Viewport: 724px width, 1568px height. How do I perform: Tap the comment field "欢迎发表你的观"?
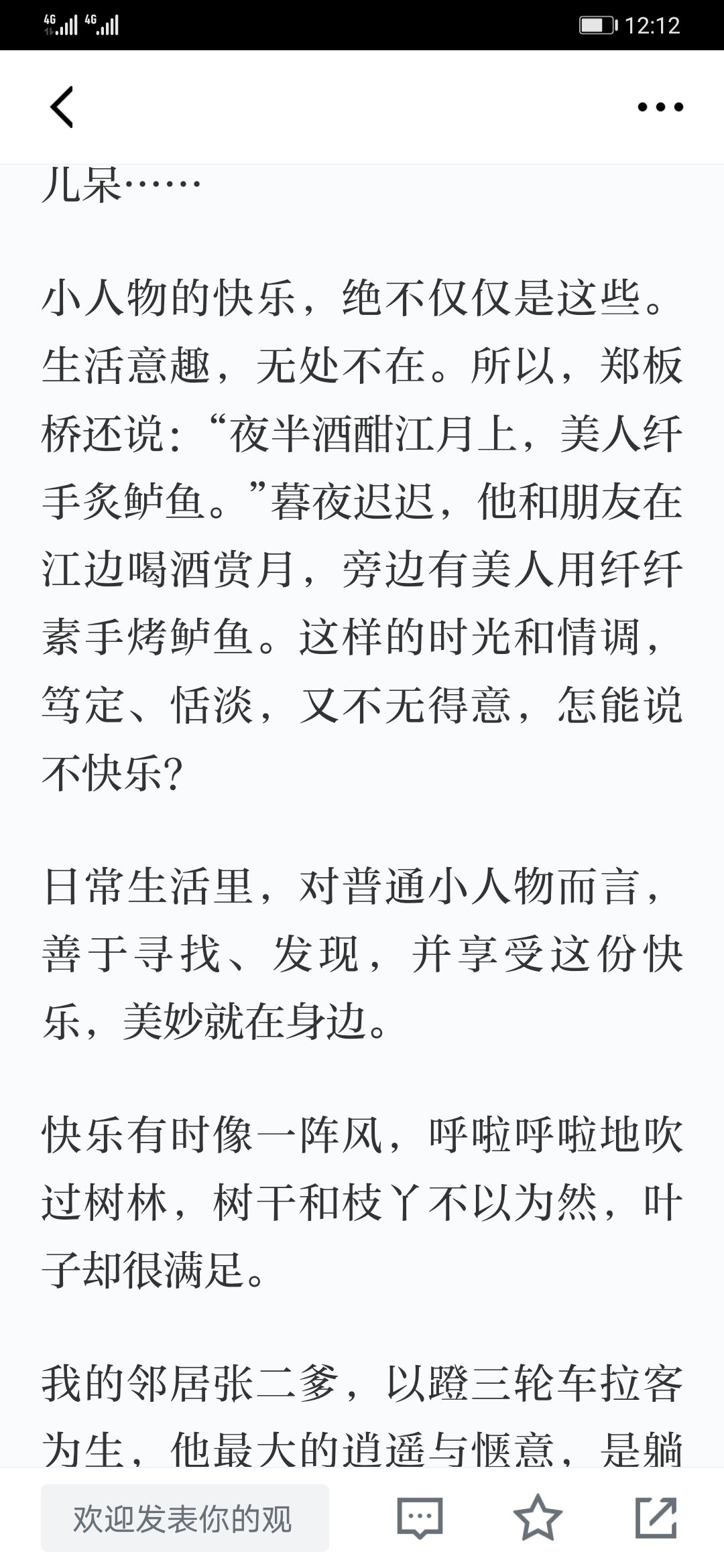[x=185, y=1518]
